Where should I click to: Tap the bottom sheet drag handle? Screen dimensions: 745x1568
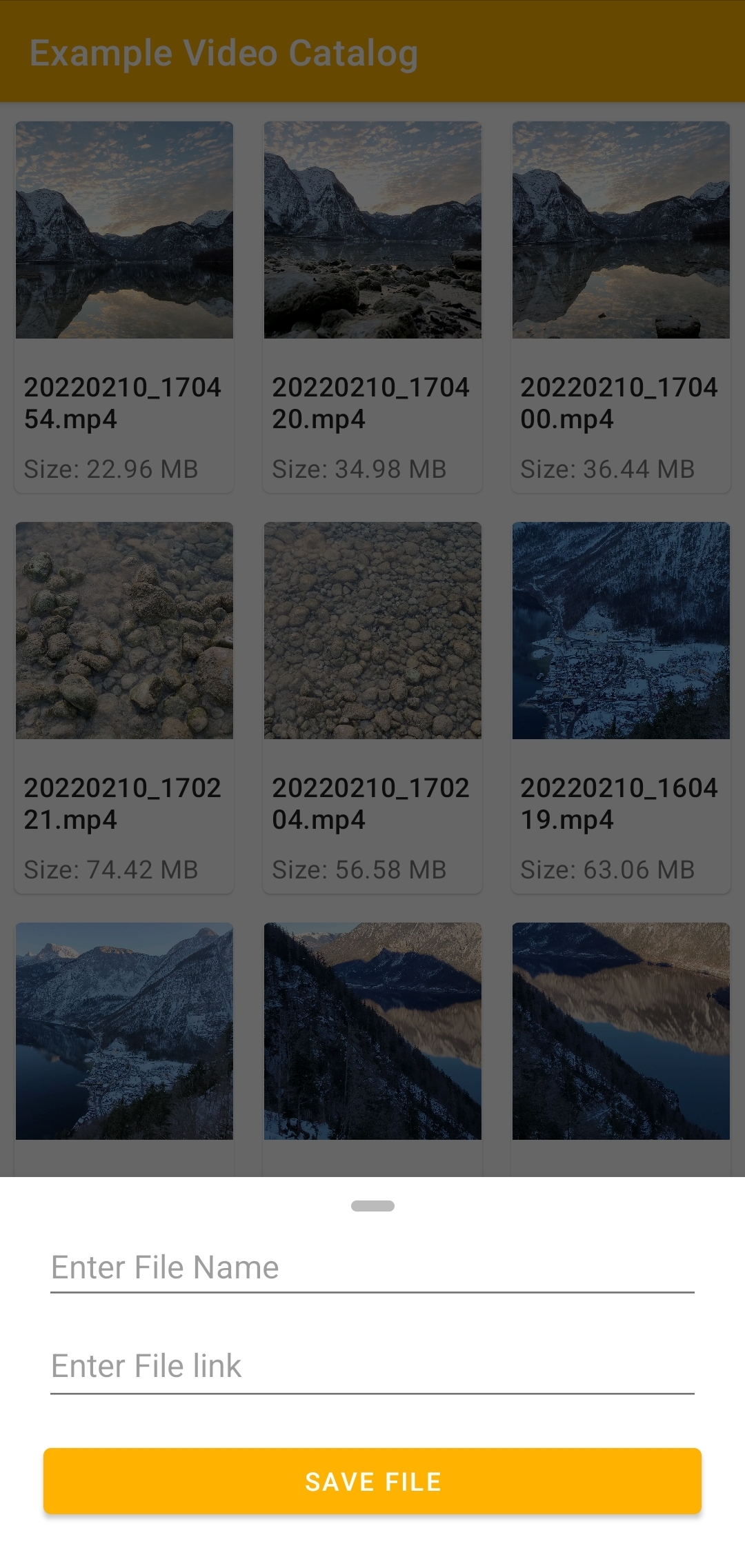point(372,1206)
